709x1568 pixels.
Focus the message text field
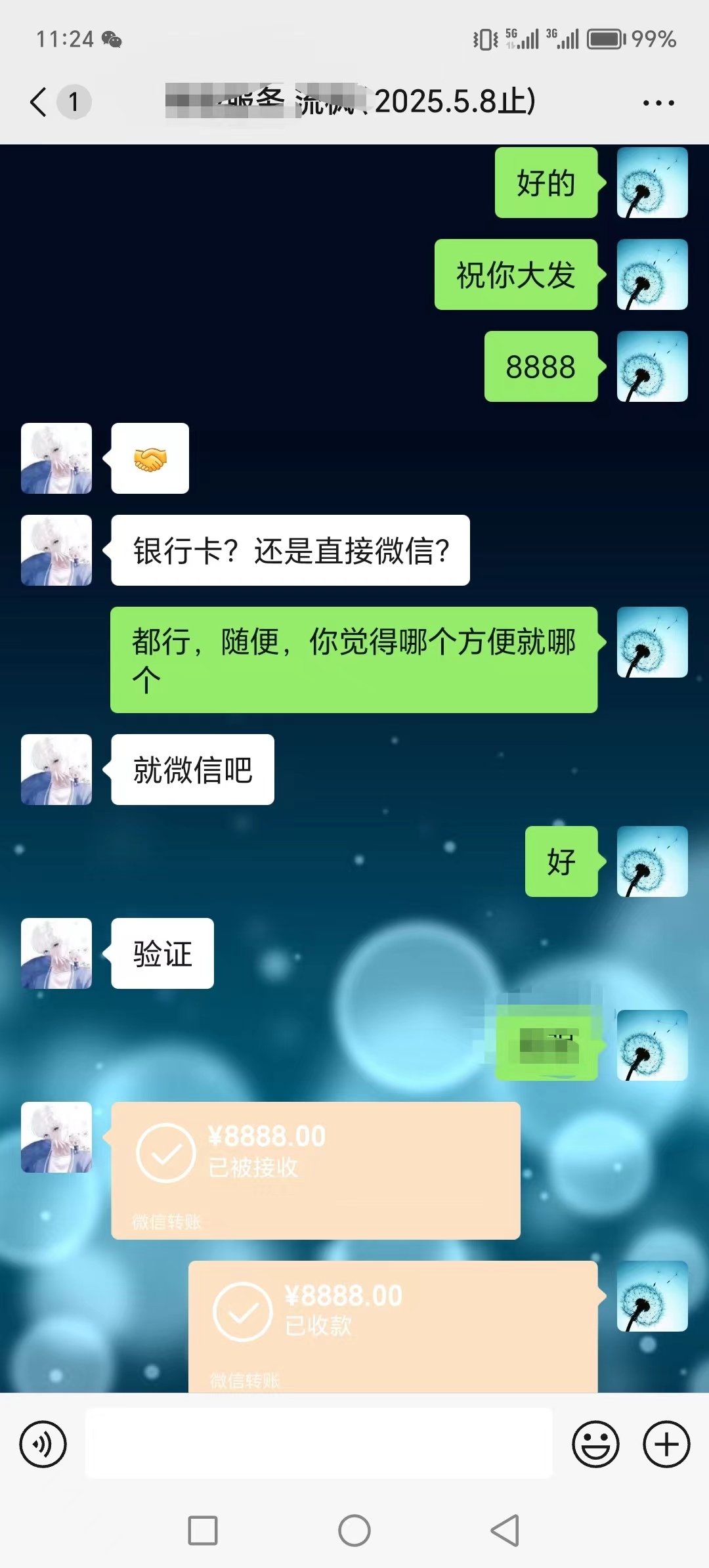coord(319,1443)
